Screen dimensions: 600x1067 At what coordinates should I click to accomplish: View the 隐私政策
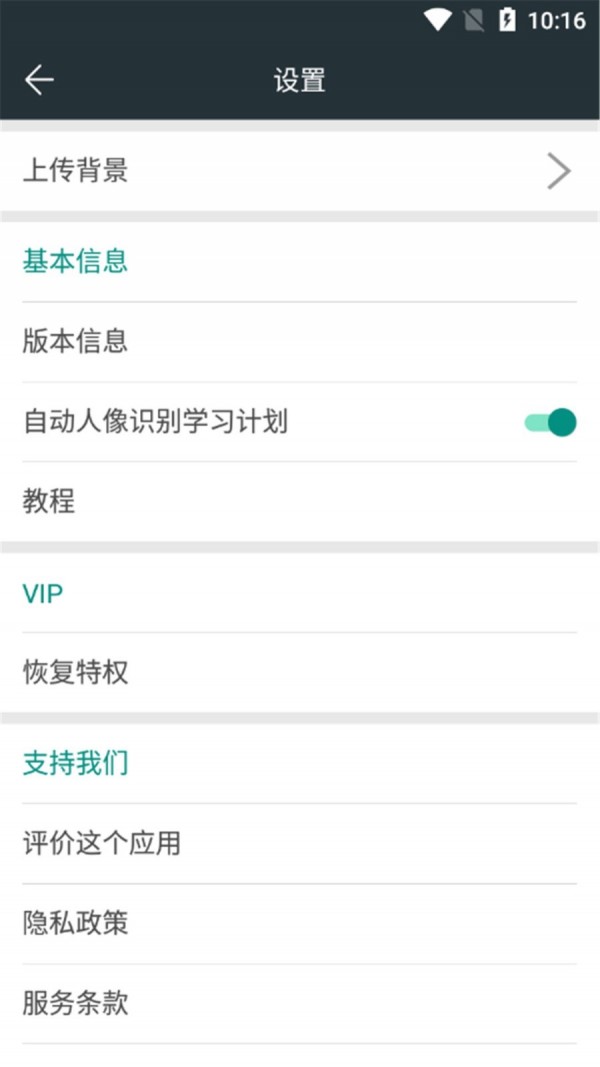[299, 923]
